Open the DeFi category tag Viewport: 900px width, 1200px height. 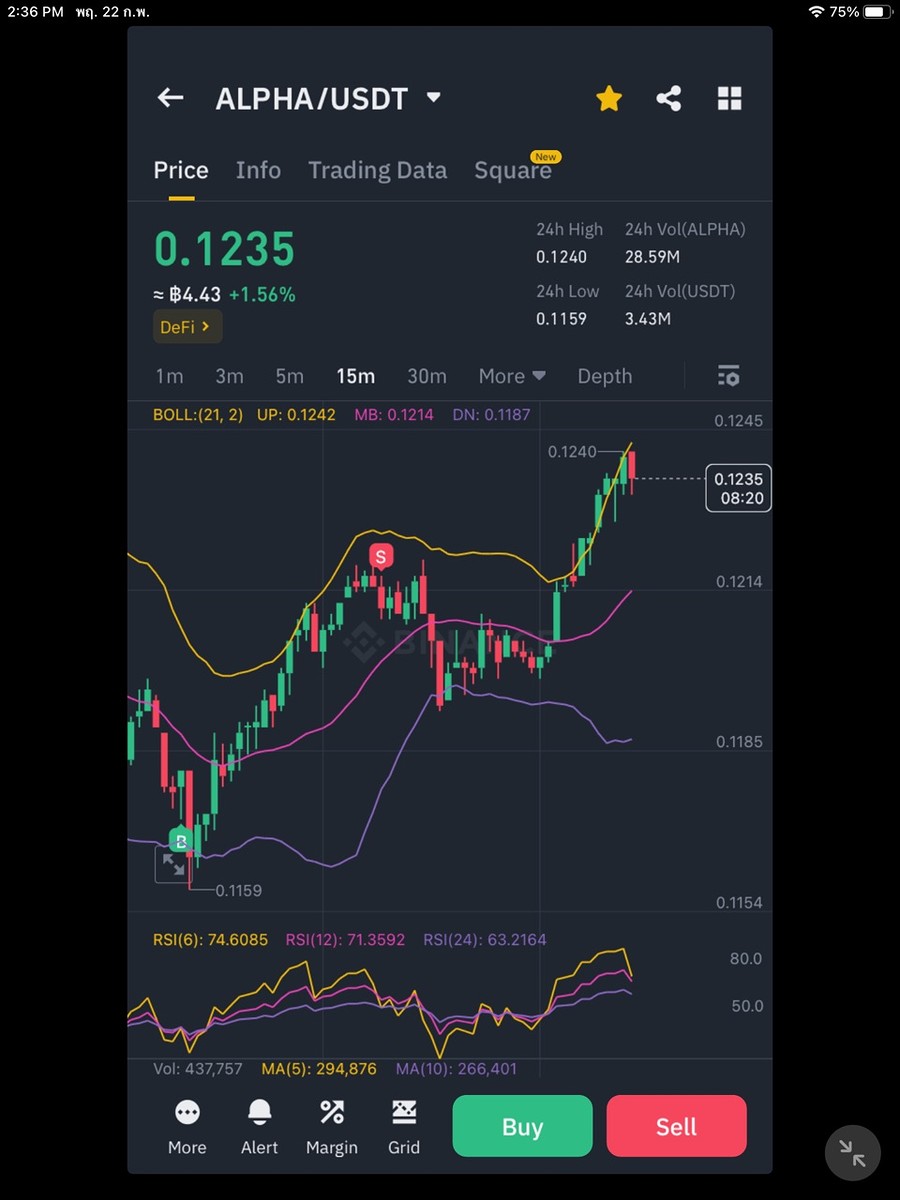click(x=187, y=326)
